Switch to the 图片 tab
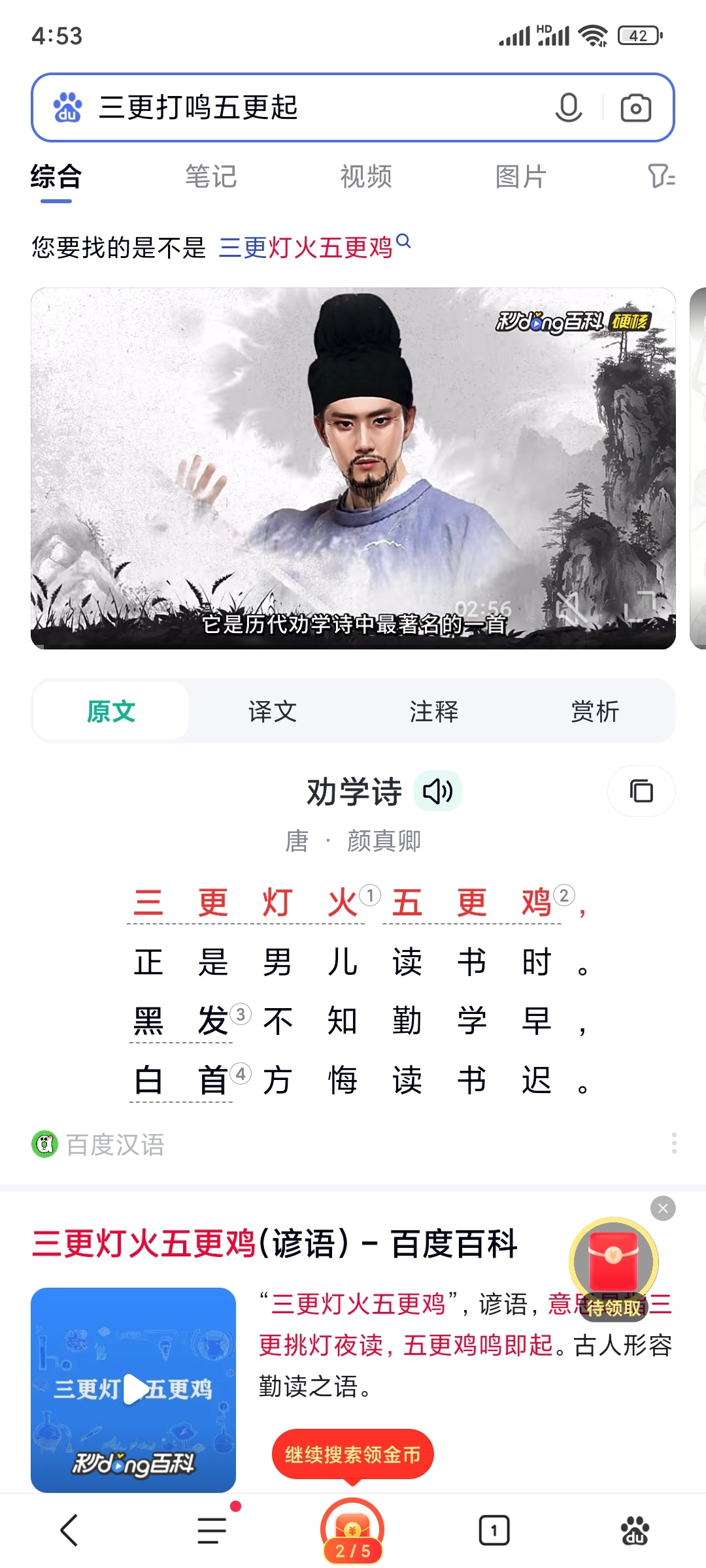The image size is (706, 1568). click(520, 177)
